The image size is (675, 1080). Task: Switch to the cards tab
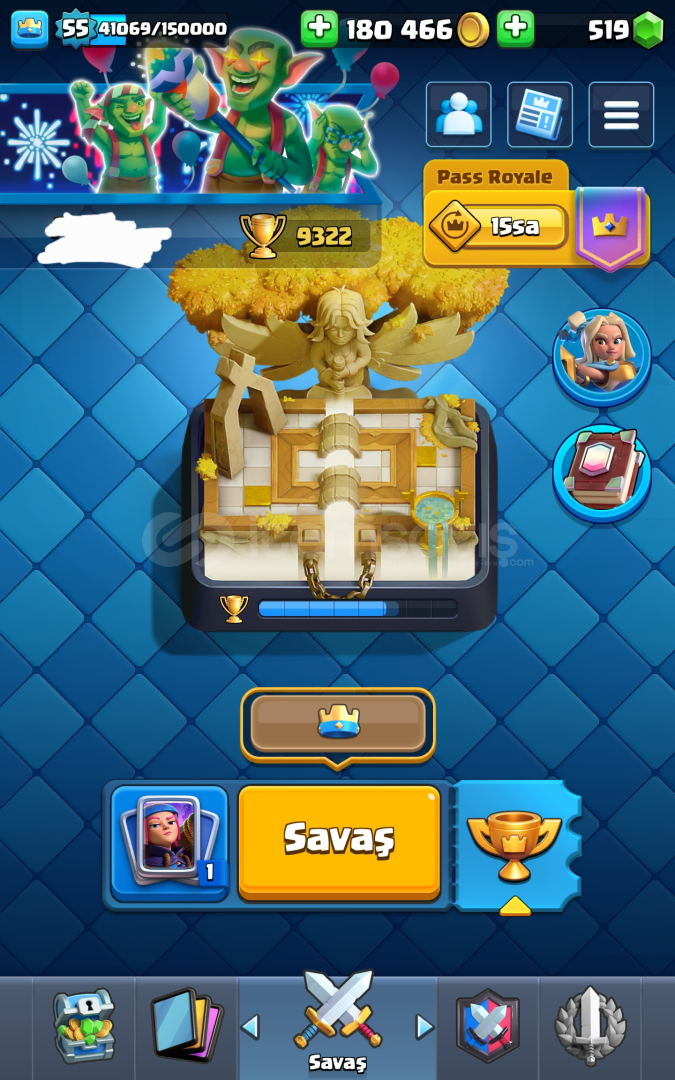point(187,1026)
